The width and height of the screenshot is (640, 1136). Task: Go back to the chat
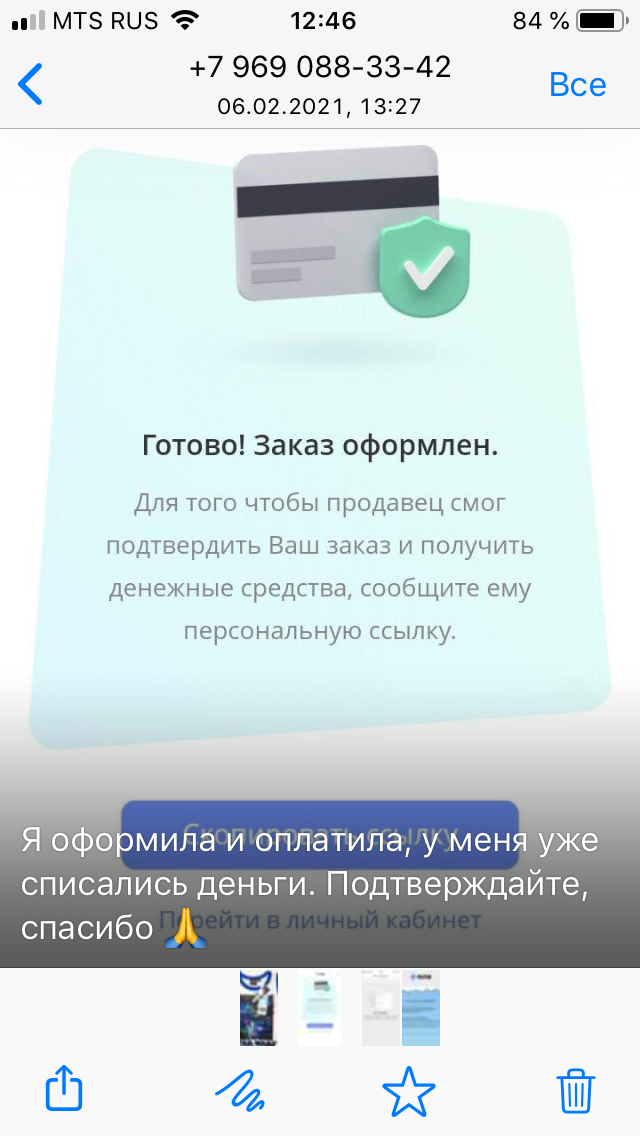[x=31, y=84]
